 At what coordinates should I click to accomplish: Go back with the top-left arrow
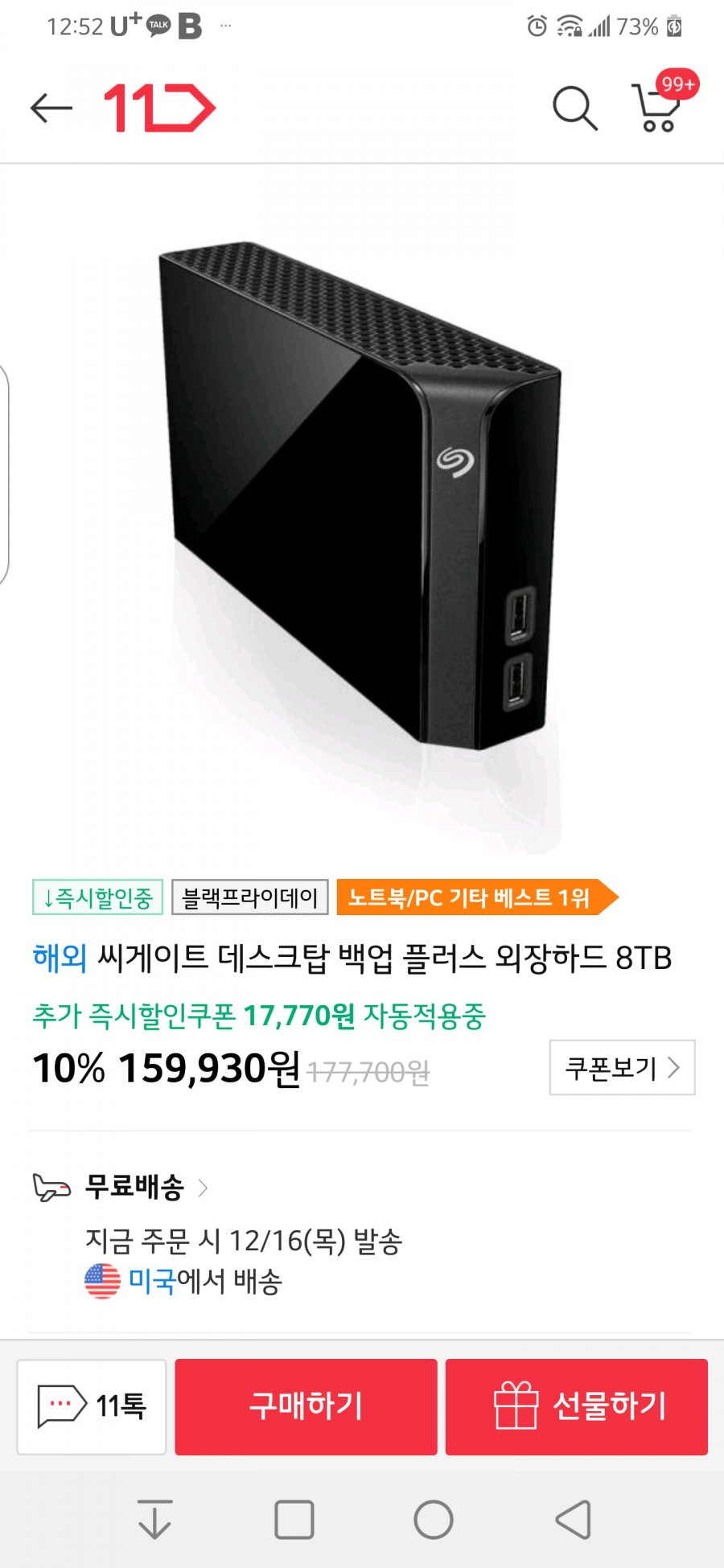point(51,108)
